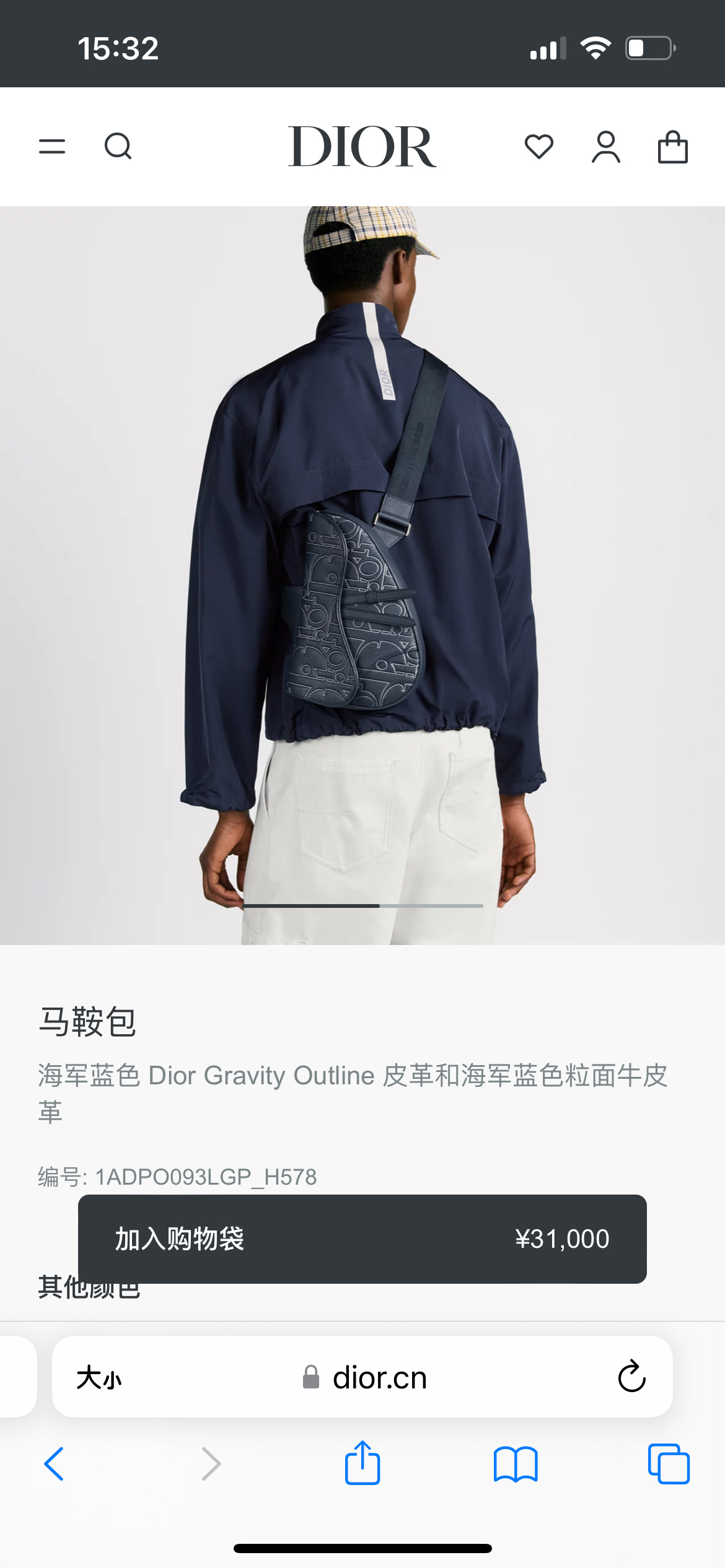Tap the dior.cn address bar
Viewport: 725px width, 1568px height.
(362, 1377)
